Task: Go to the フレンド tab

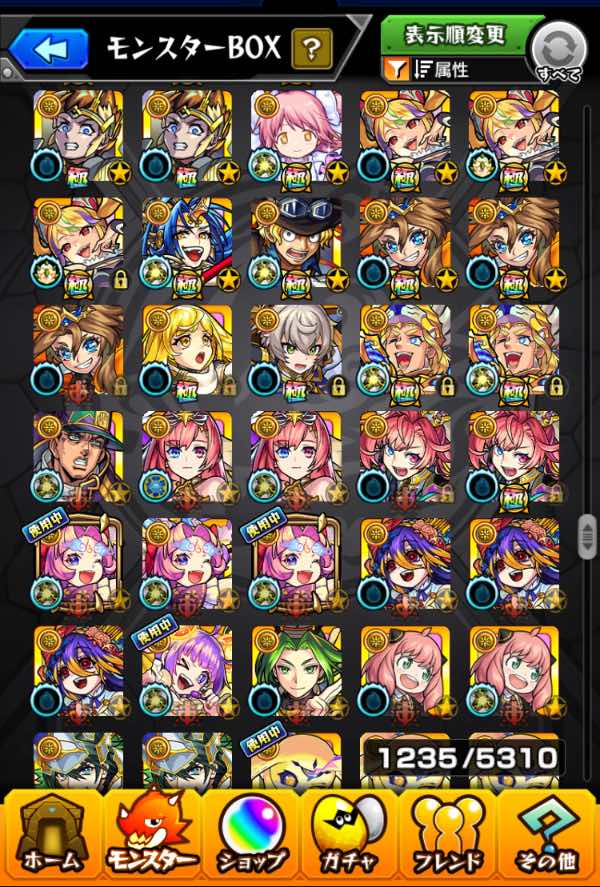Action: coord(448,834)
